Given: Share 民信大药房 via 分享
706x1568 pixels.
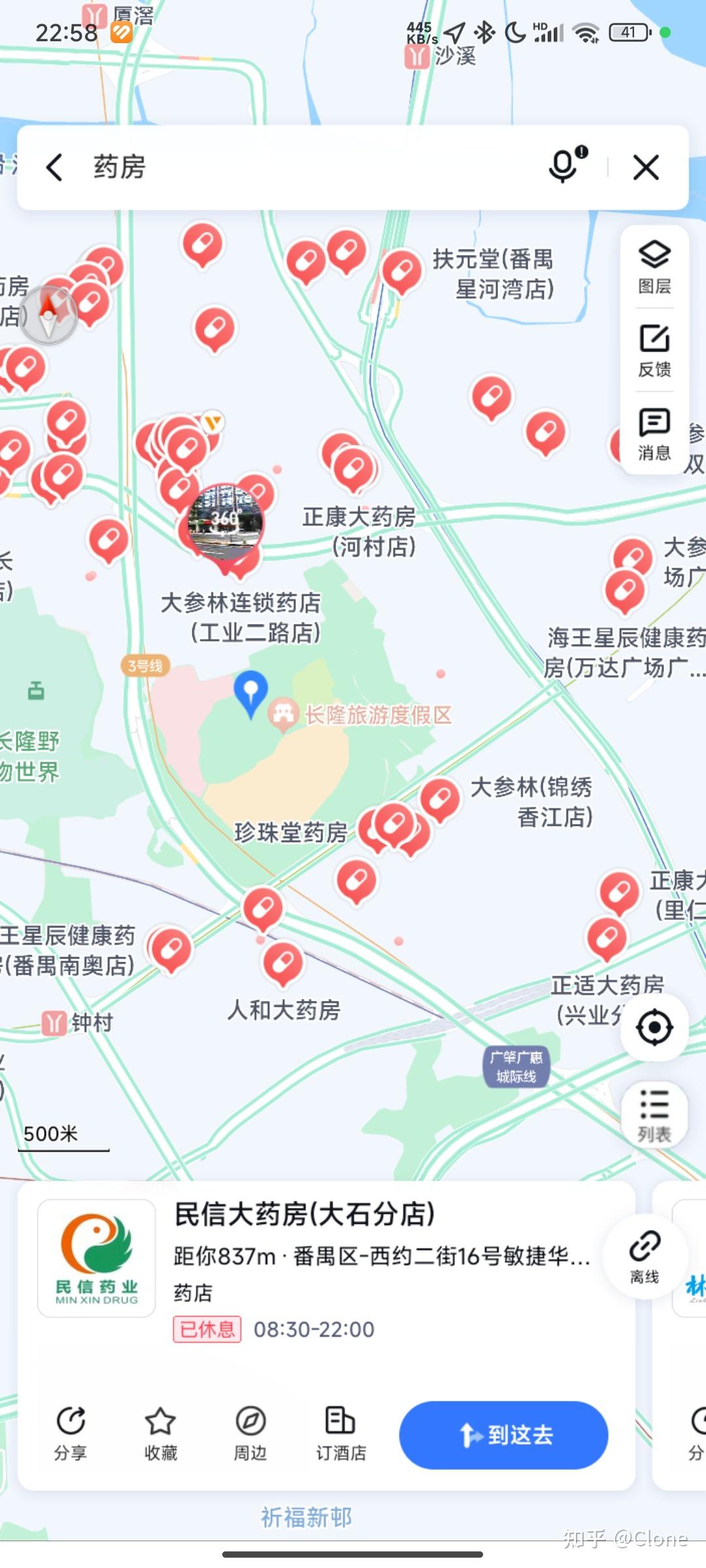Looking at the screenshot, I should pyautogui.click(x=71, y=1434).
